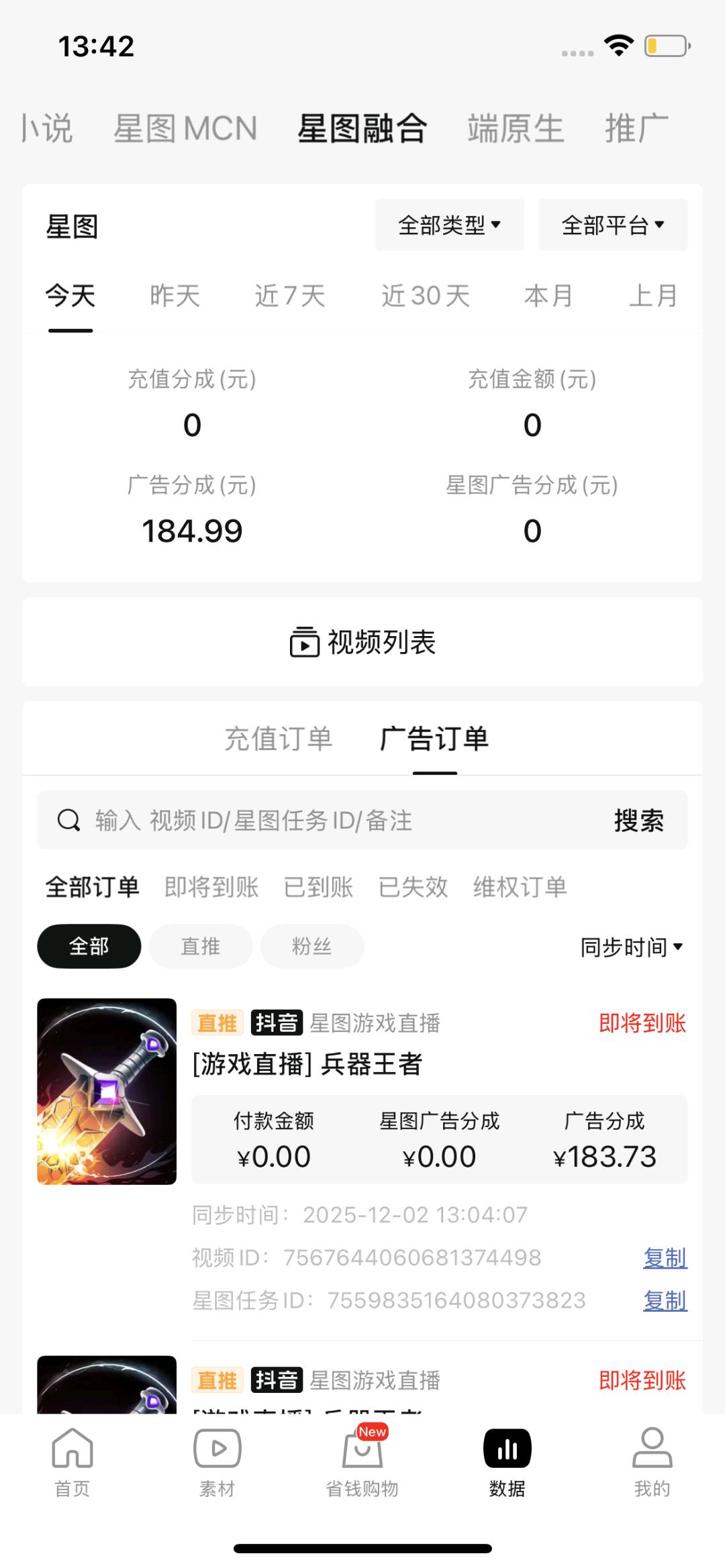The height and width of the screenshot is (1568, 725).
Task: Open the 全部平台 platform dropdown
Action: tap(612, 225)
